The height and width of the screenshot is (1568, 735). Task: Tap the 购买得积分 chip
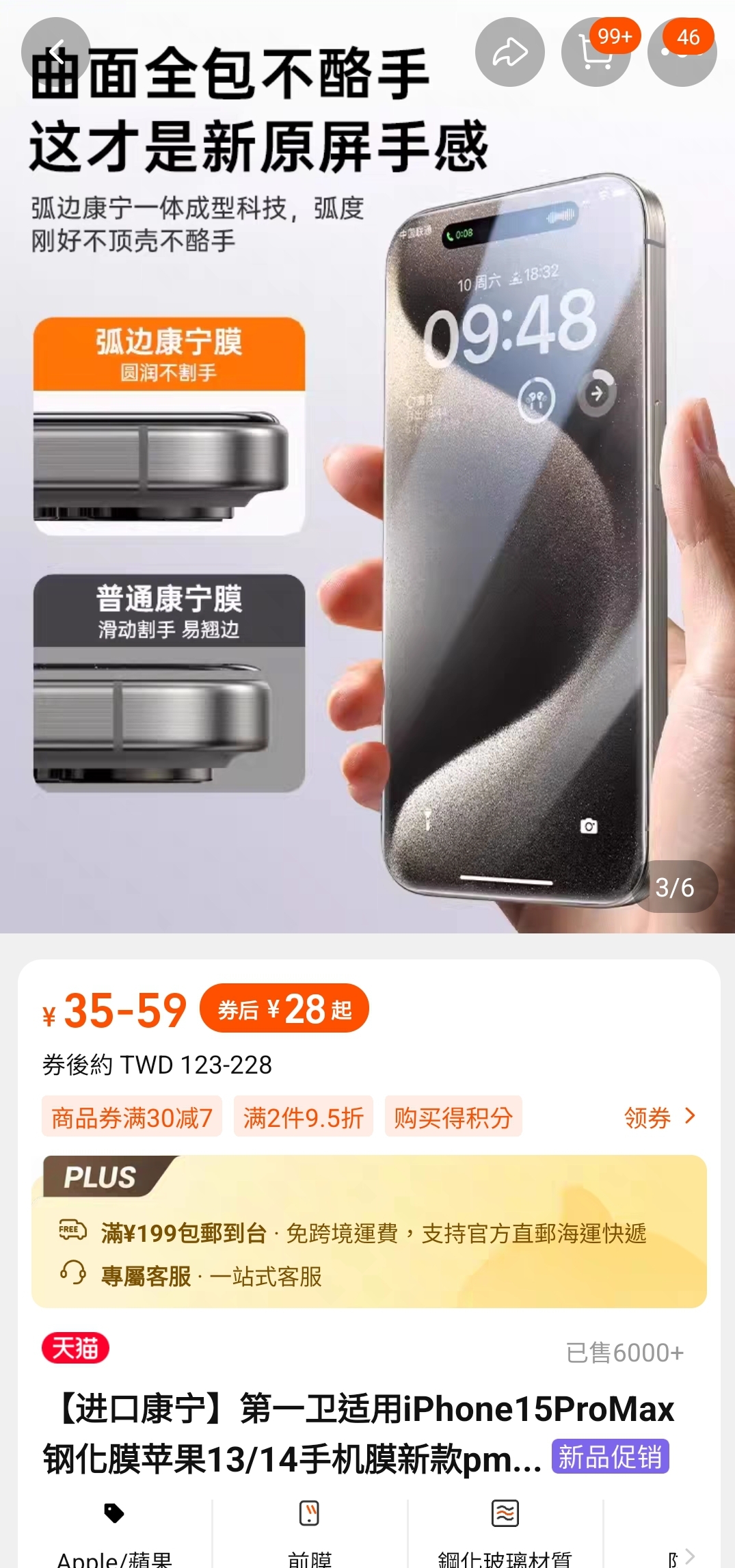click(x=453, y=1117)
